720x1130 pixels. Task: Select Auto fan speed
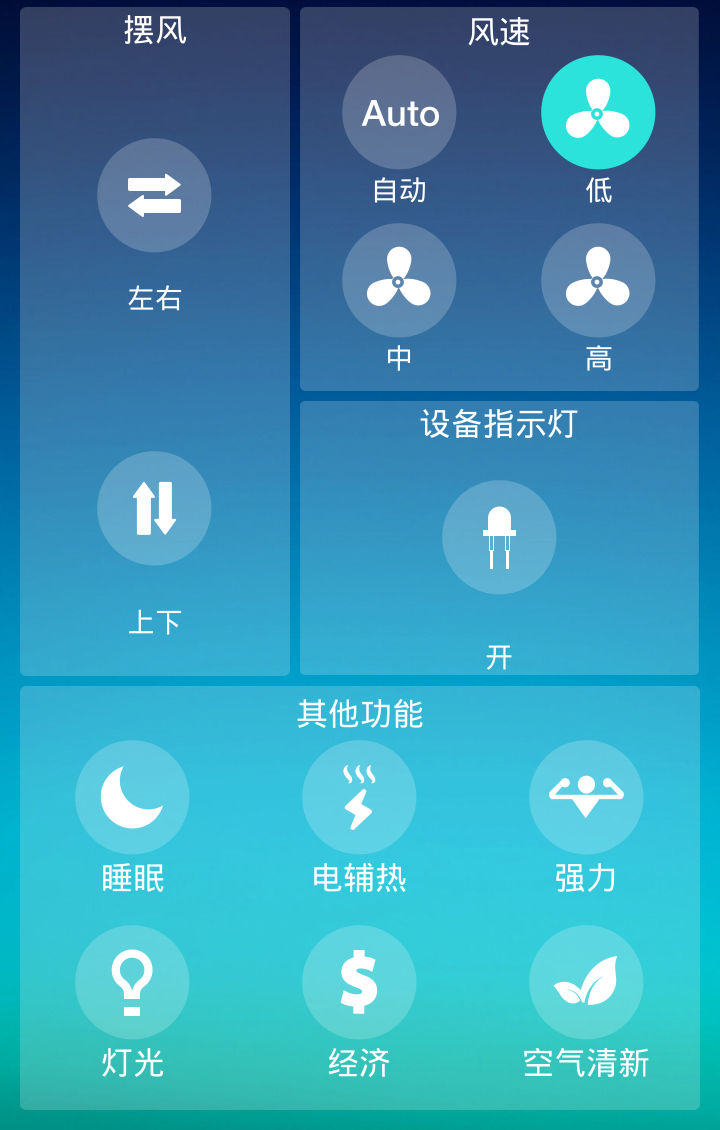click(399, 112)
